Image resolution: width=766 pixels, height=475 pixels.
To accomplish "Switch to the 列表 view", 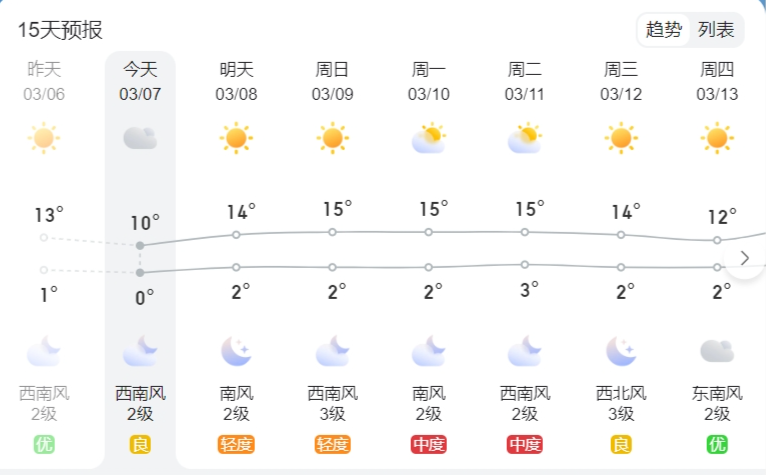I will click(x=716, y=30).
